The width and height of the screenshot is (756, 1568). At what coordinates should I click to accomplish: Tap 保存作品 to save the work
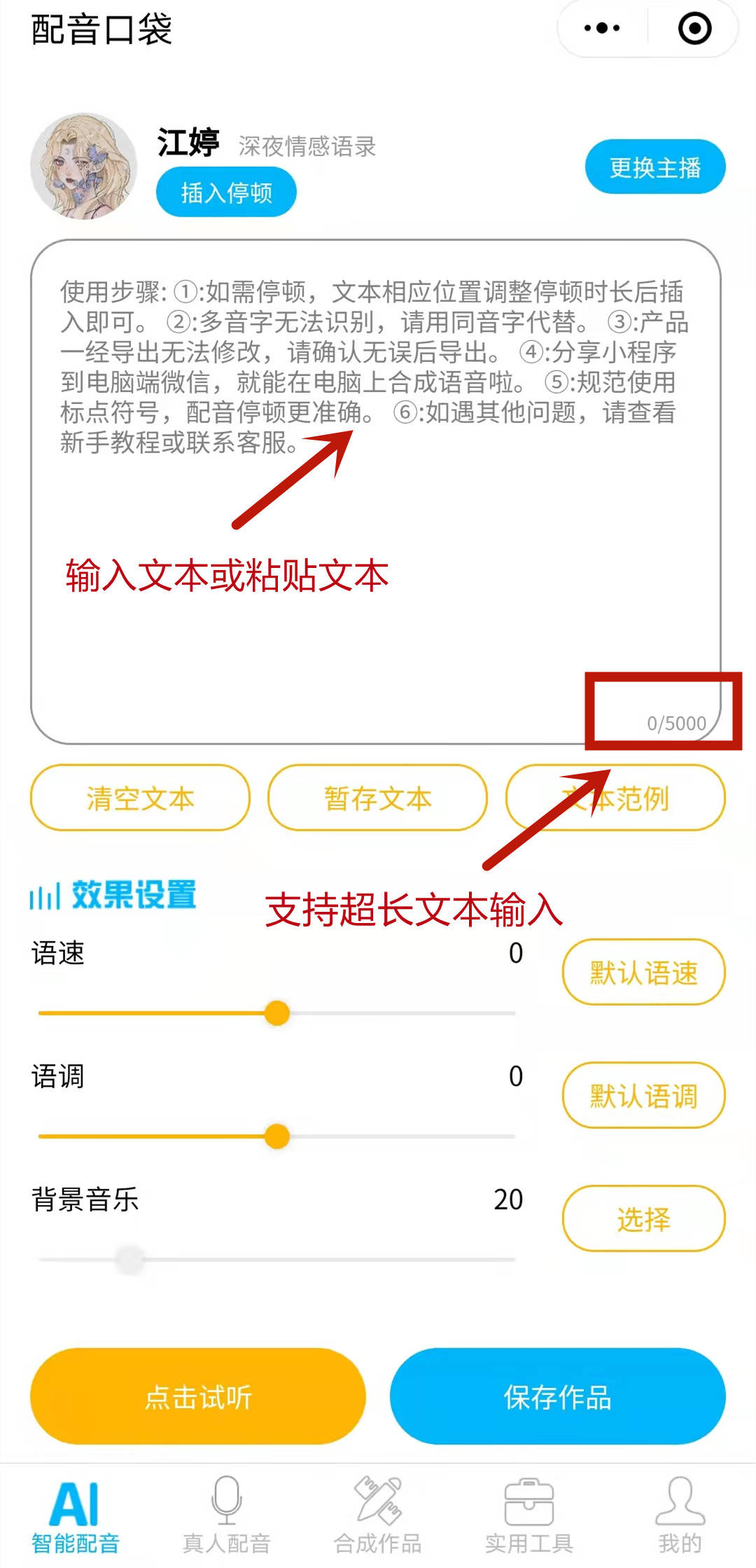(x=557, y=1396)
